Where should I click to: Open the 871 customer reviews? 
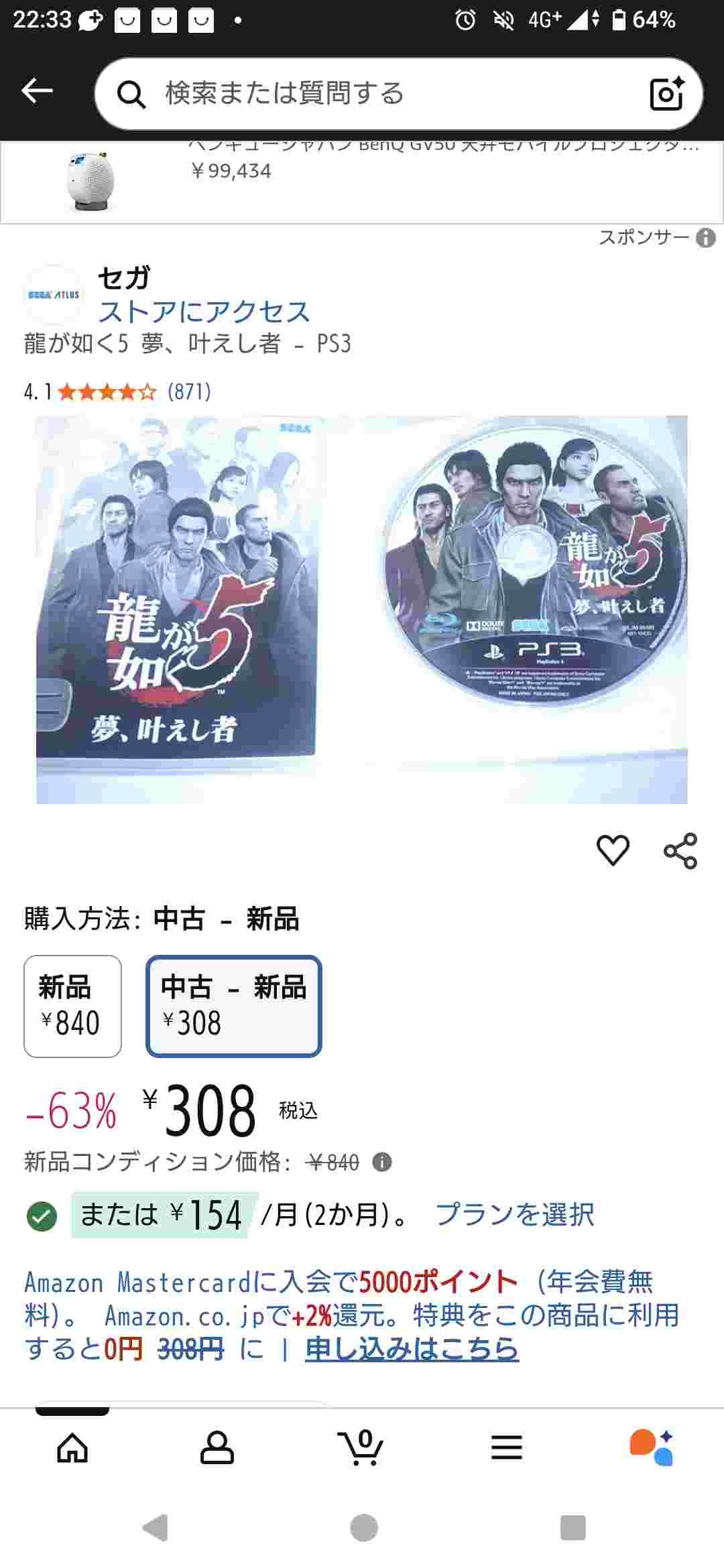[189, 391]
